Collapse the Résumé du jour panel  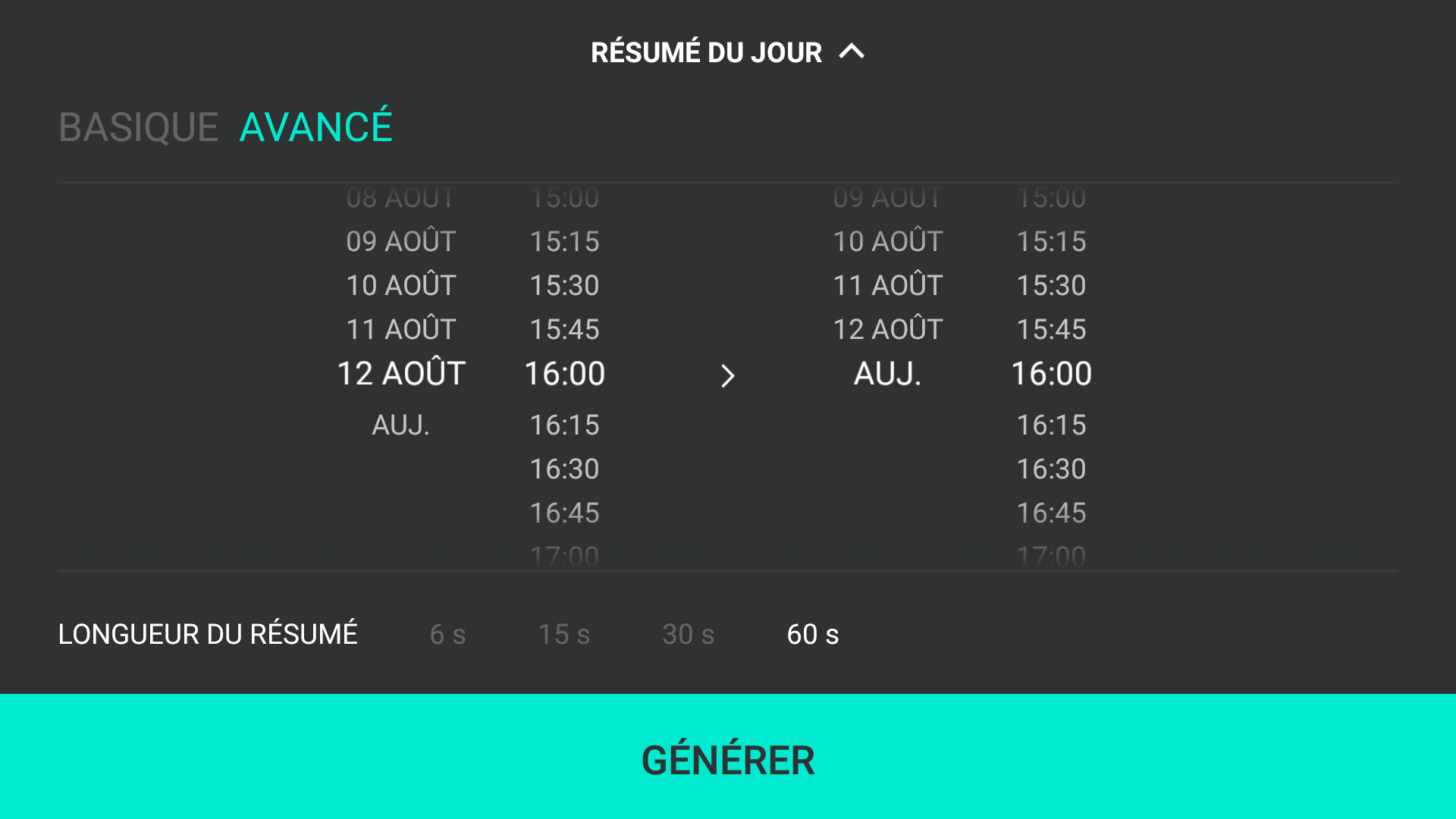click(851, 52)
